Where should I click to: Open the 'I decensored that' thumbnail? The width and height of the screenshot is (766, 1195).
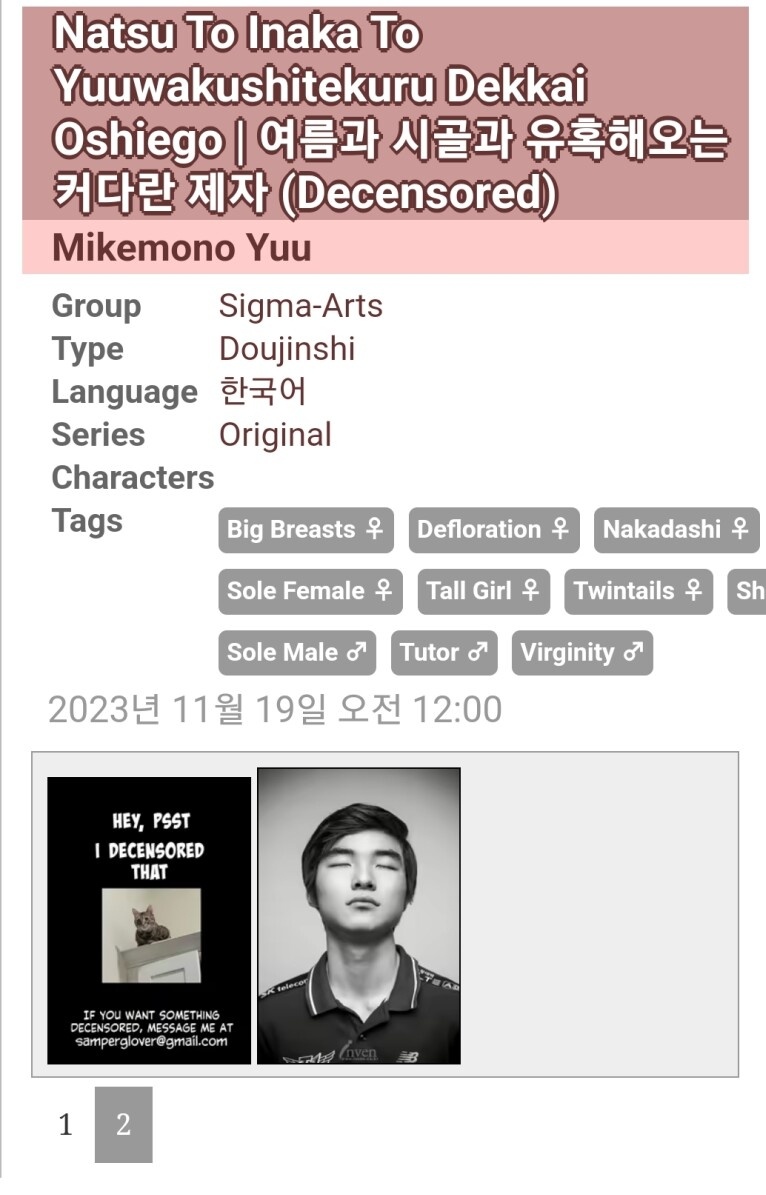pyautogui.click(x=149, y=920)
